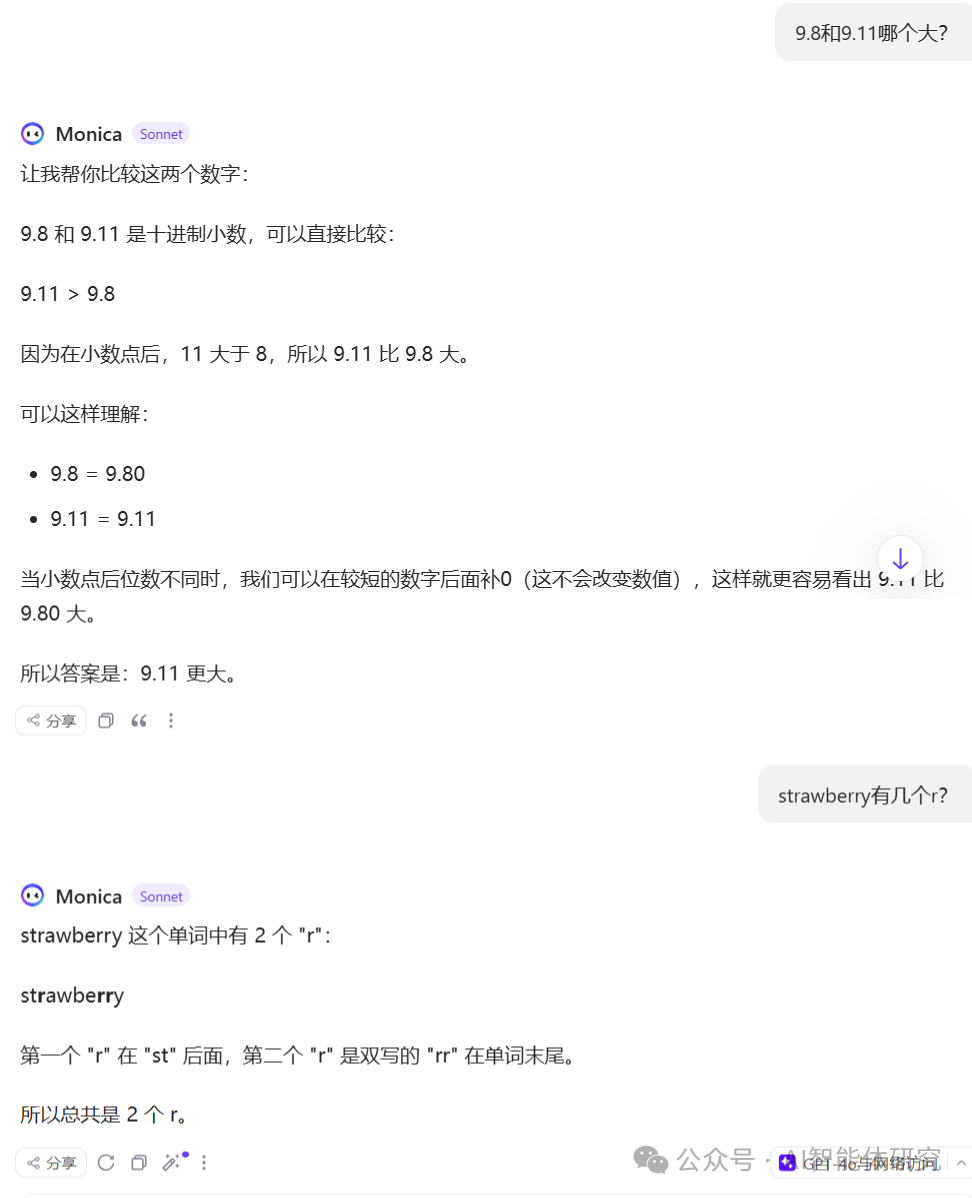Open the overflow menu under the strawberry answer

[x=204, y=1162]
